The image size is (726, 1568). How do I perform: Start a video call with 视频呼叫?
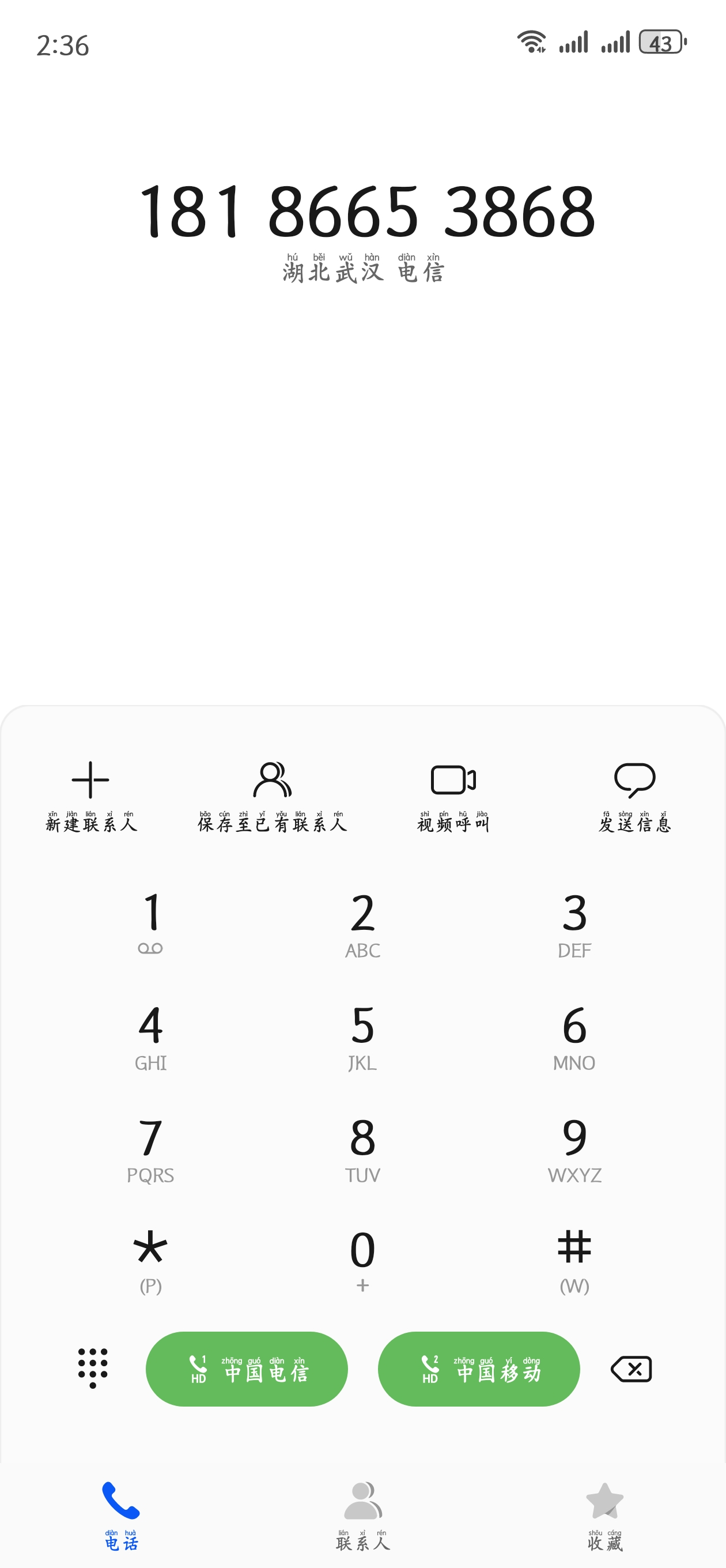[x=453, y=796]
